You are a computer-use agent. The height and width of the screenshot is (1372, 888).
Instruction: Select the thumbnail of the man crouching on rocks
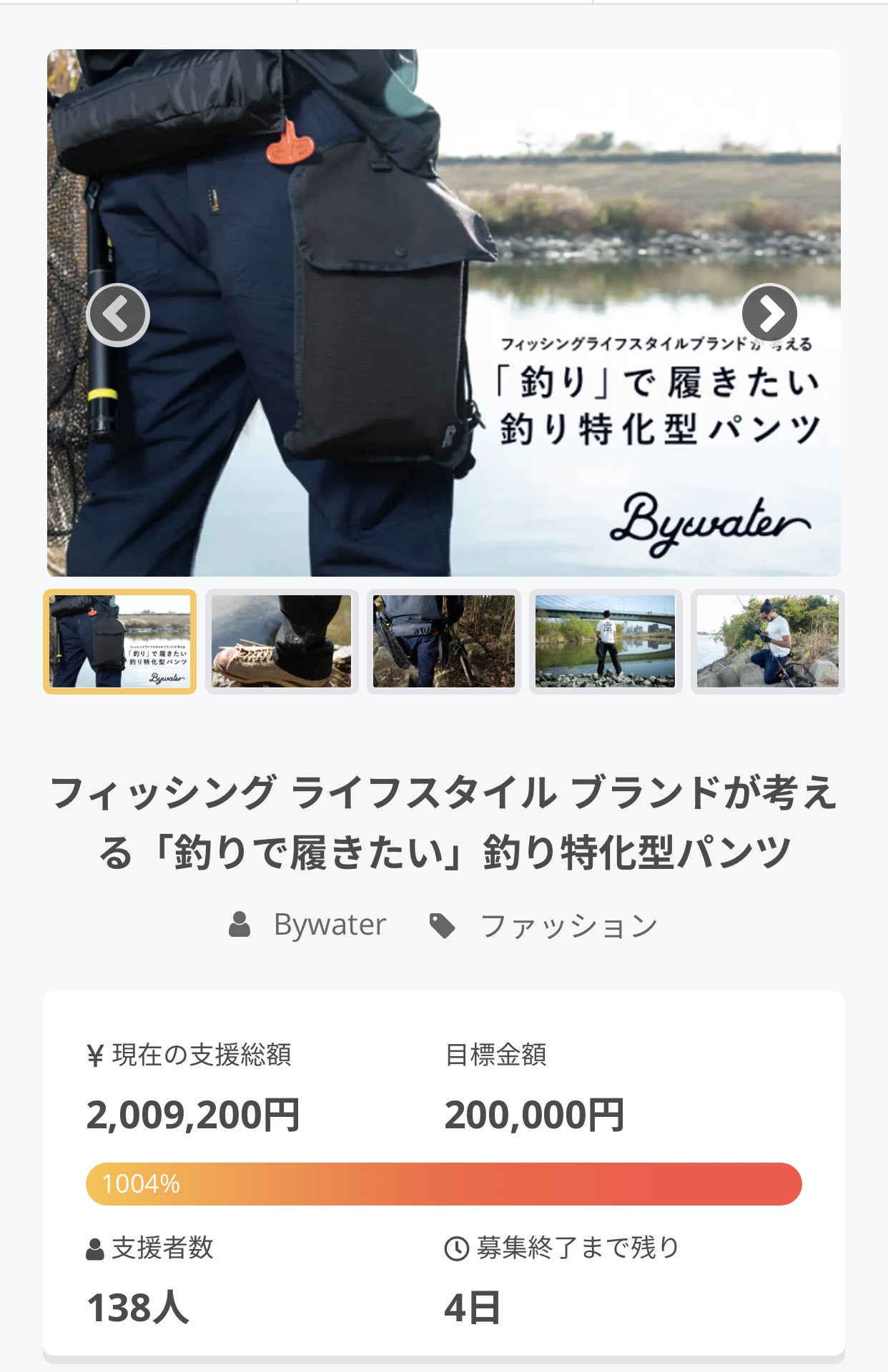tap(767, 642)
